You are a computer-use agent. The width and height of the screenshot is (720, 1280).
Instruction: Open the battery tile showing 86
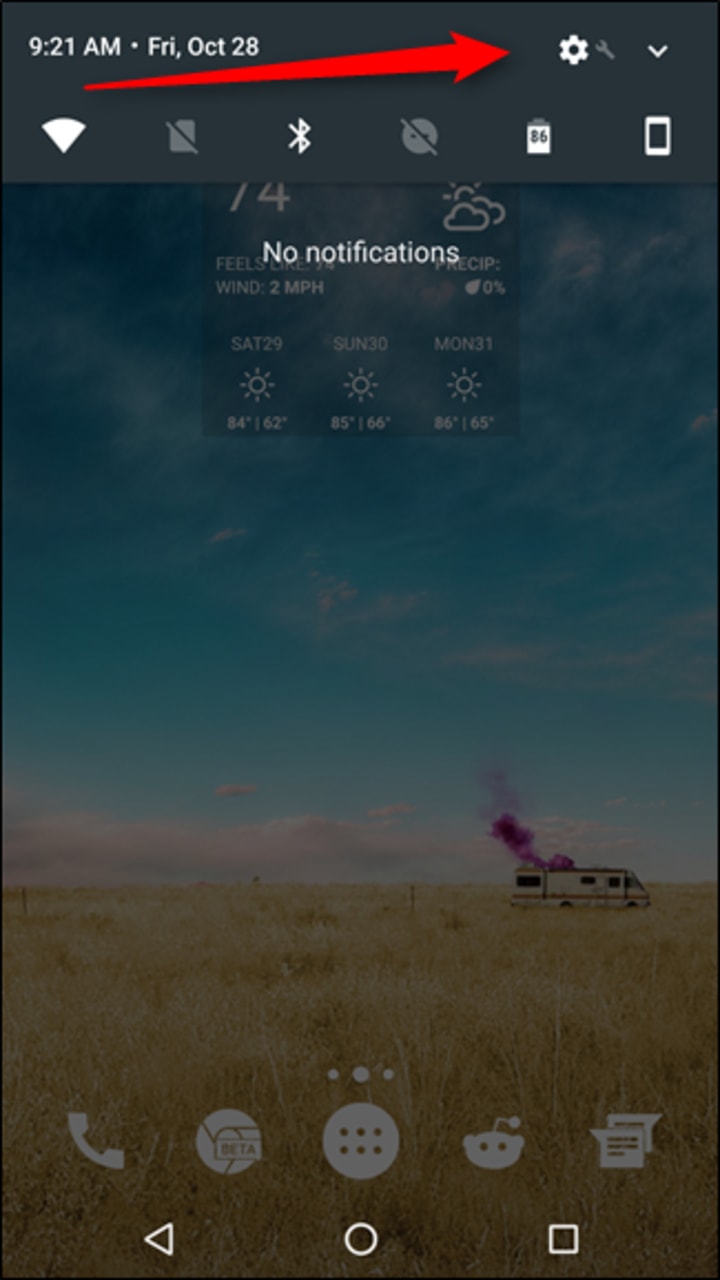[538, 136]
